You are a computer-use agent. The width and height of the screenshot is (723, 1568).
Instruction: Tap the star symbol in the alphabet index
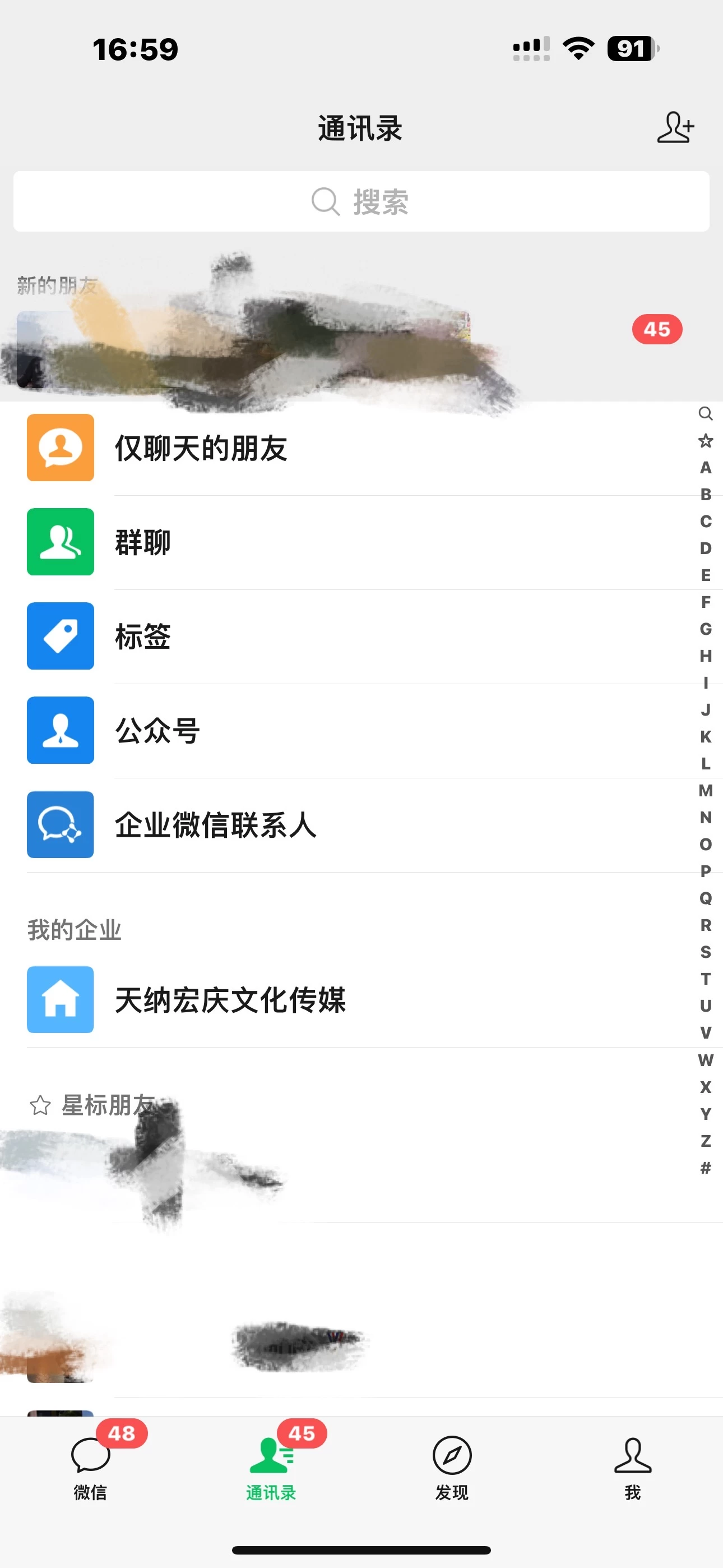(x=706, y=440)
